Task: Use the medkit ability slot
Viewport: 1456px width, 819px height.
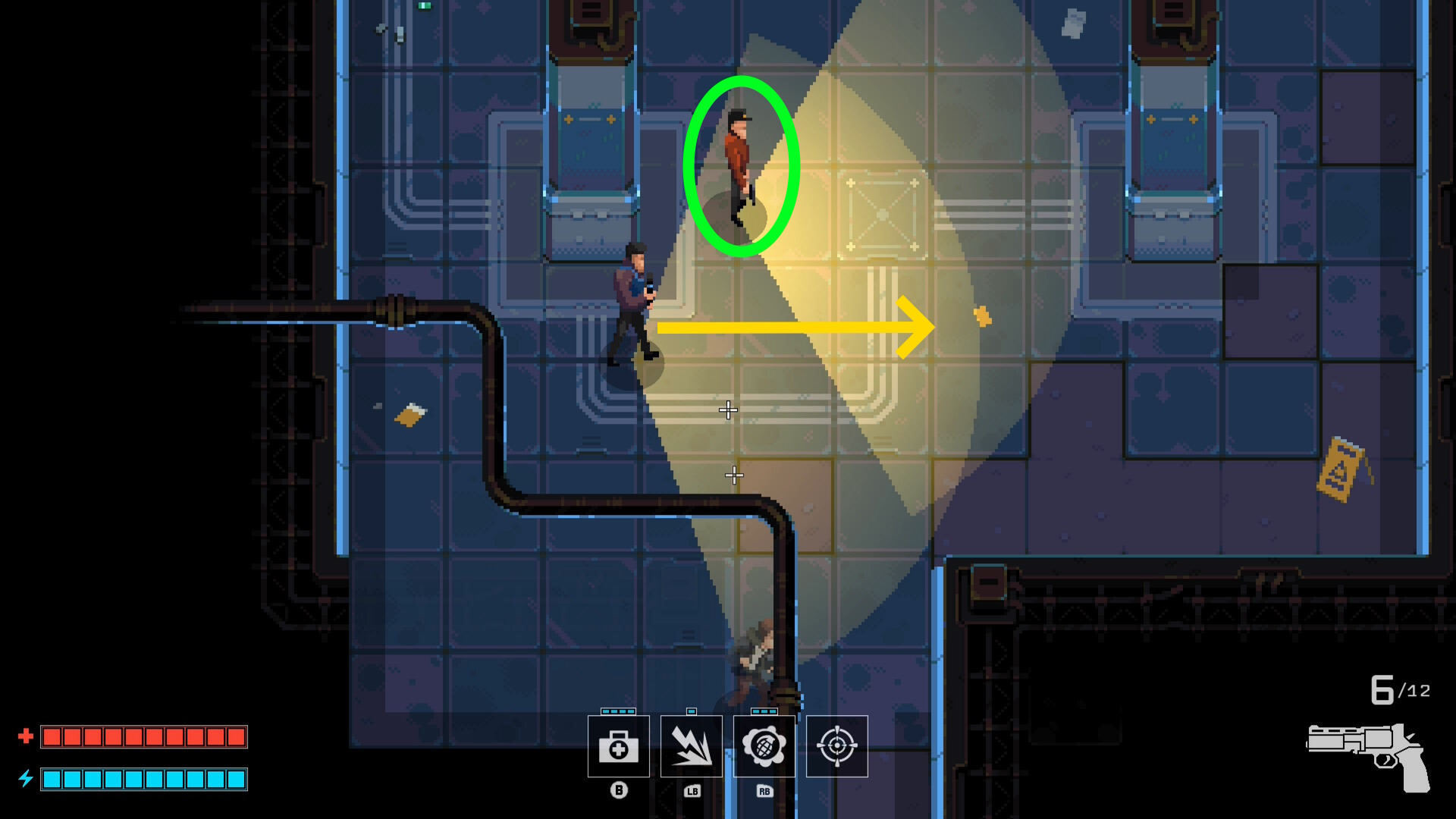Action: pyautogui.click(x=618, y=746)
